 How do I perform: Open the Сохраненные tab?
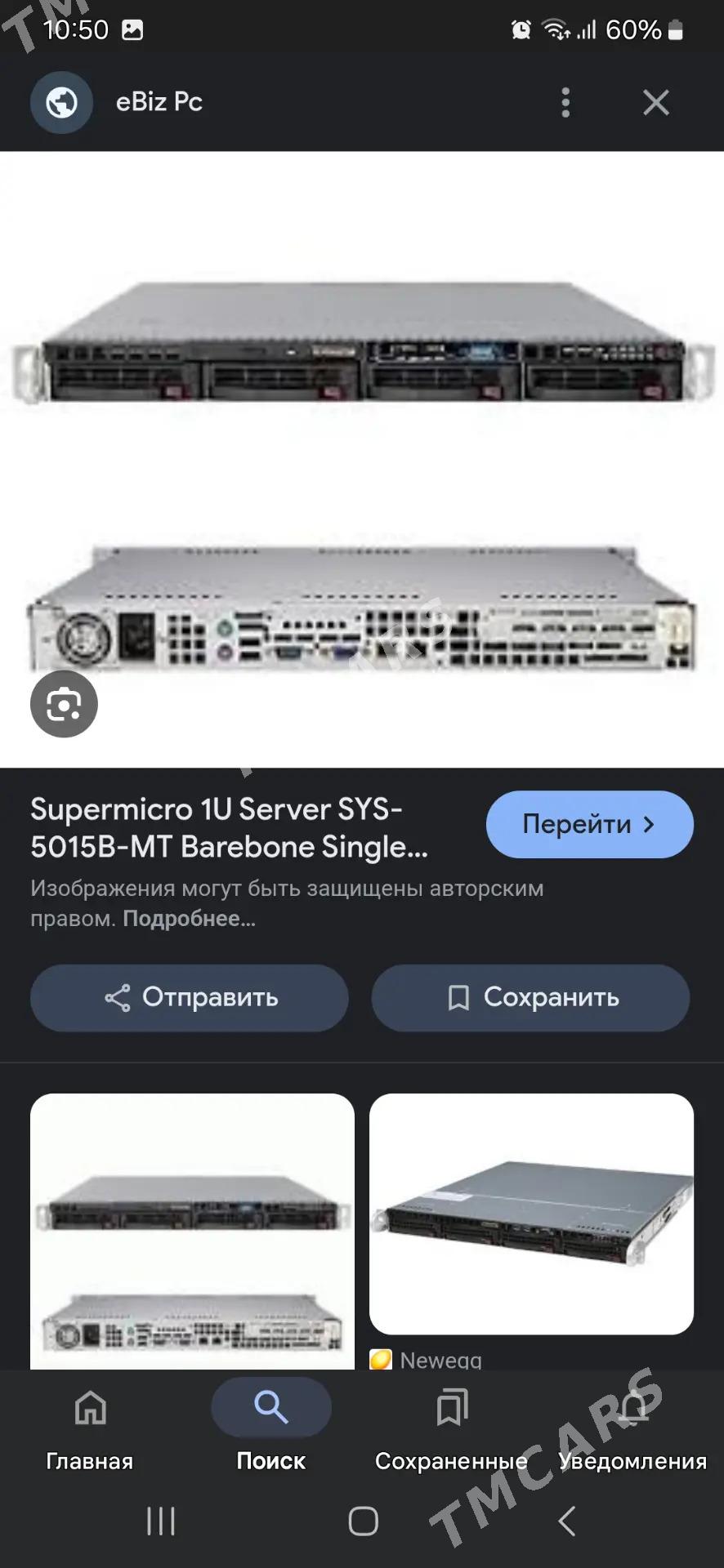451,1429
